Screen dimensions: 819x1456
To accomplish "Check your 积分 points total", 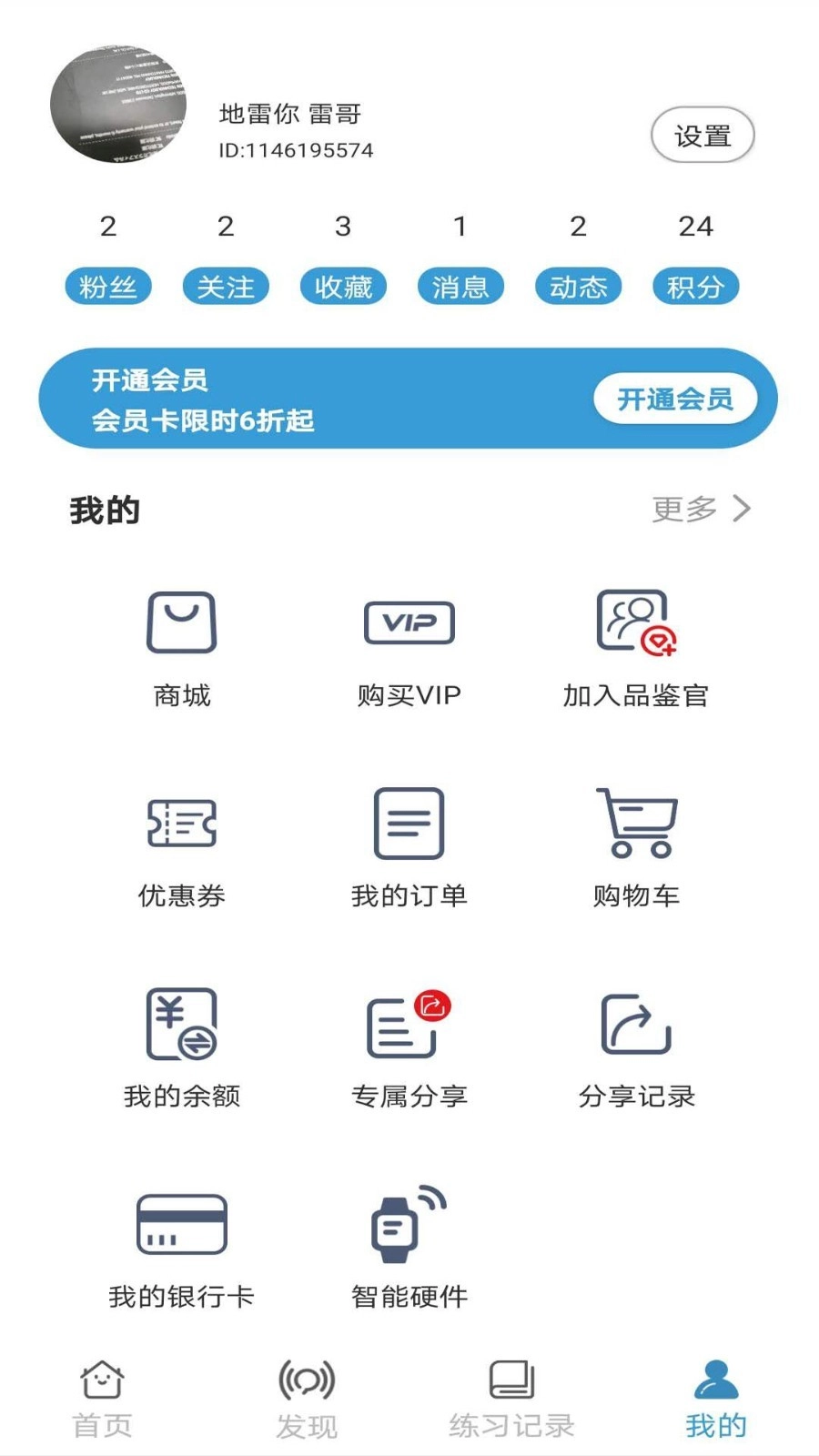I will coord(696,287).
